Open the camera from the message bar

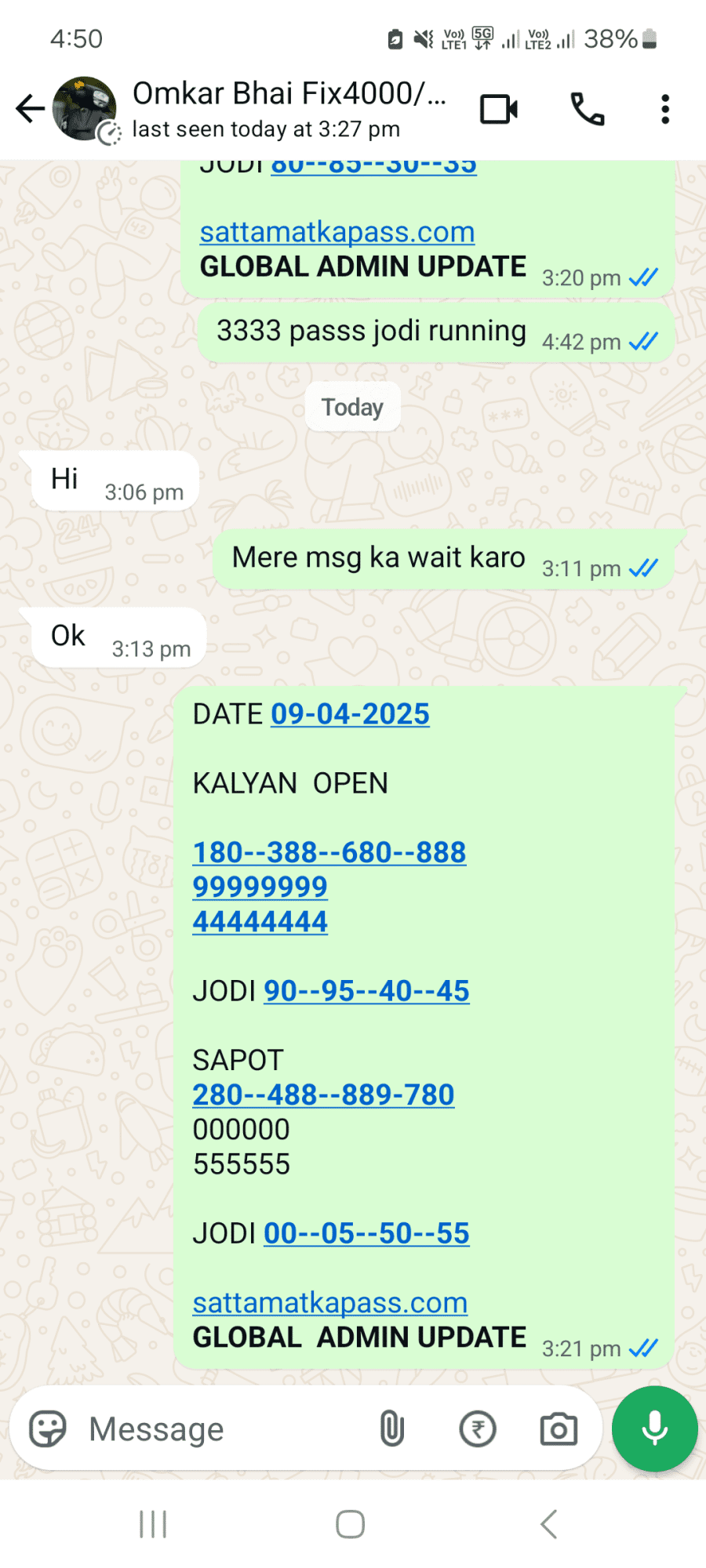[x=559, y=1429]
